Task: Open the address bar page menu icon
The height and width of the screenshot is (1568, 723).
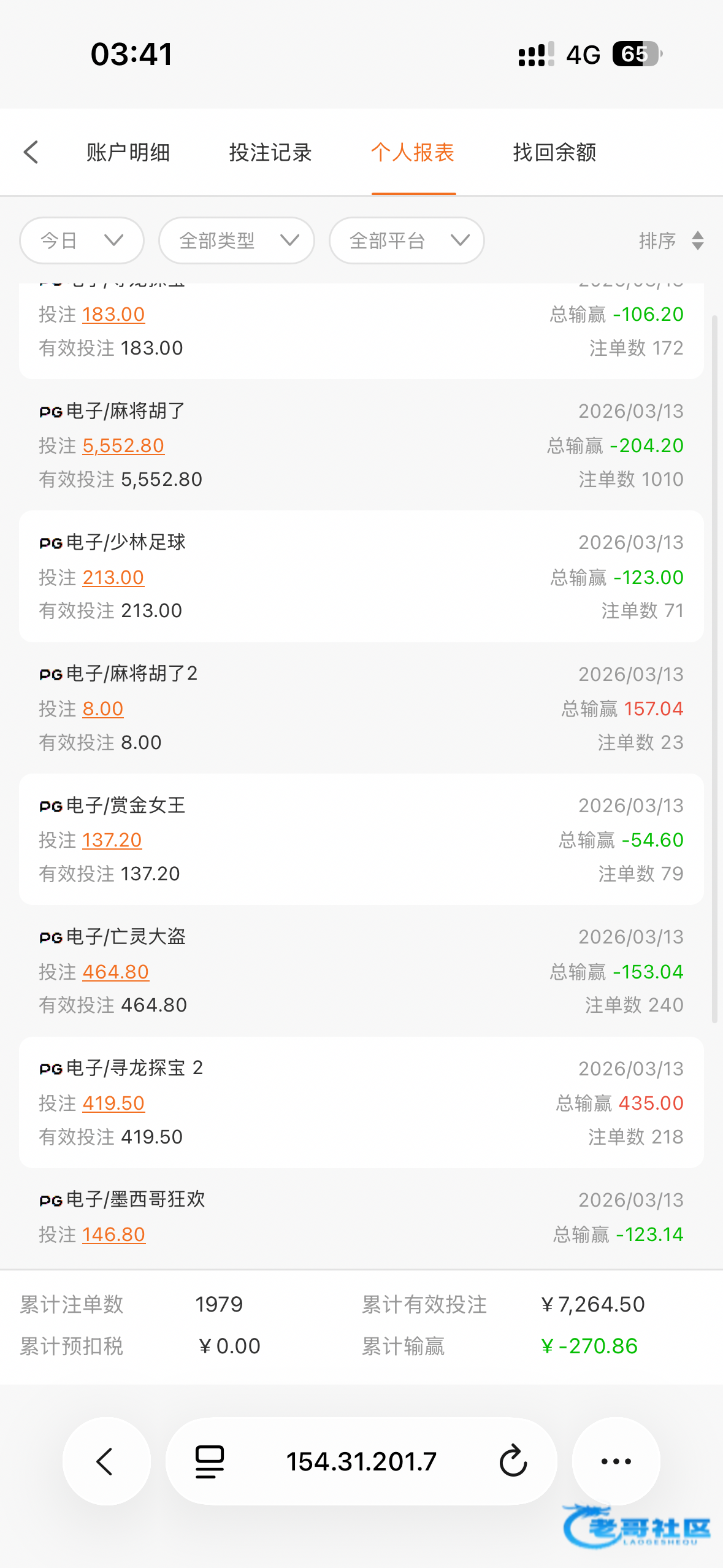Action: (210, 1461)
